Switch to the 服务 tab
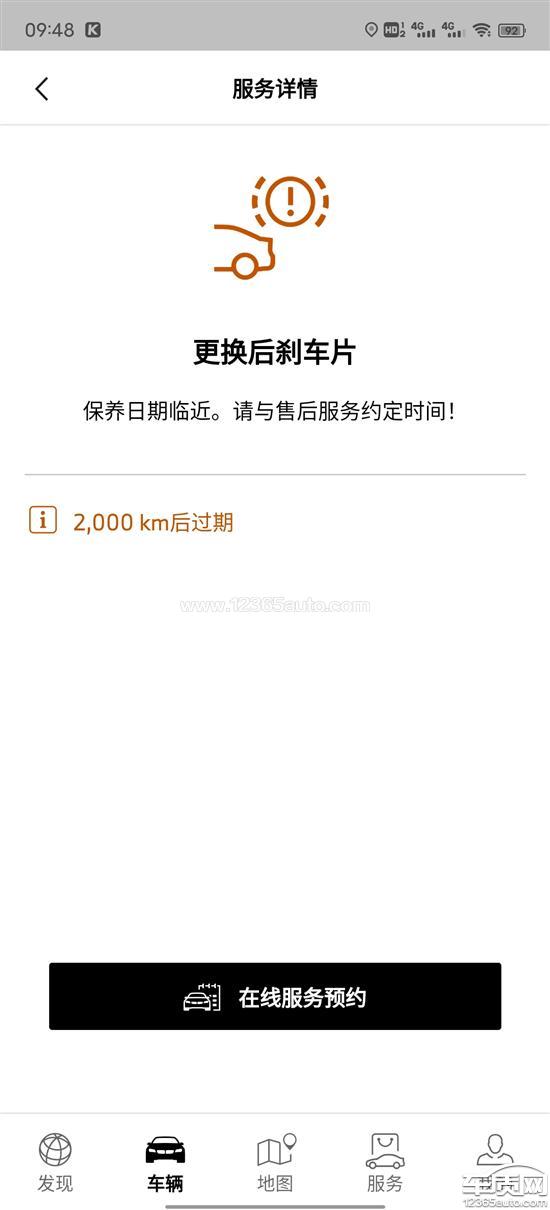 point(385,1163)
